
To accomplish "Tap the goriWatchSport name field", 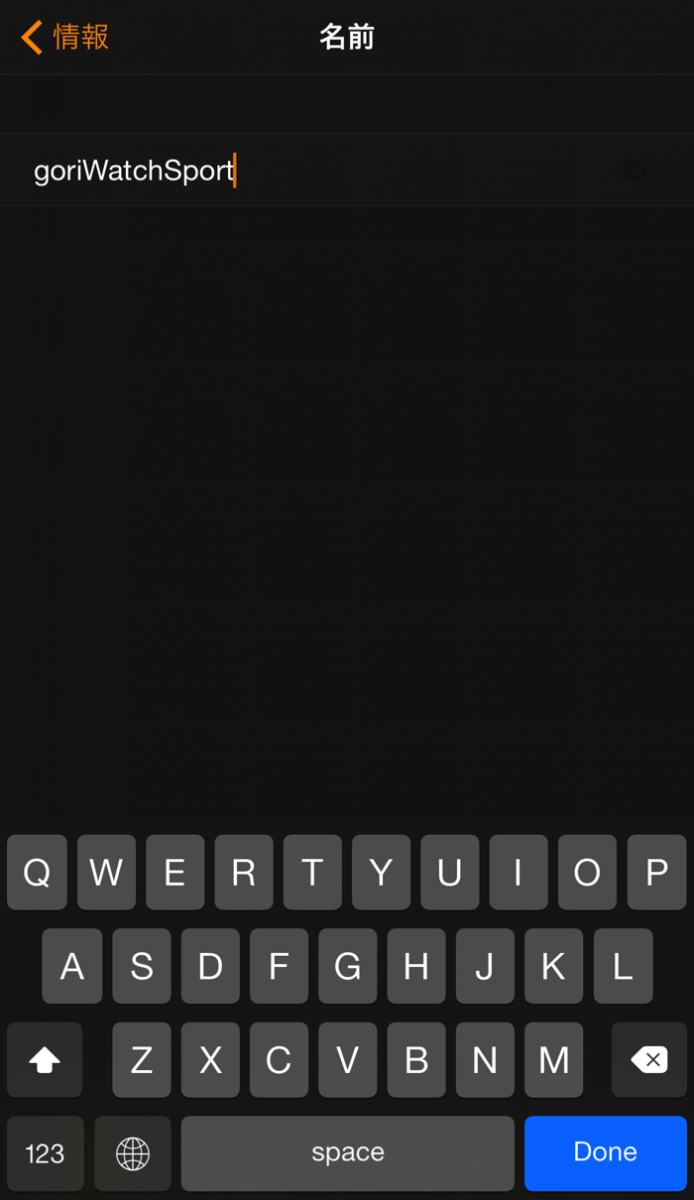I will pyautogui.click(x=300, y=171).
